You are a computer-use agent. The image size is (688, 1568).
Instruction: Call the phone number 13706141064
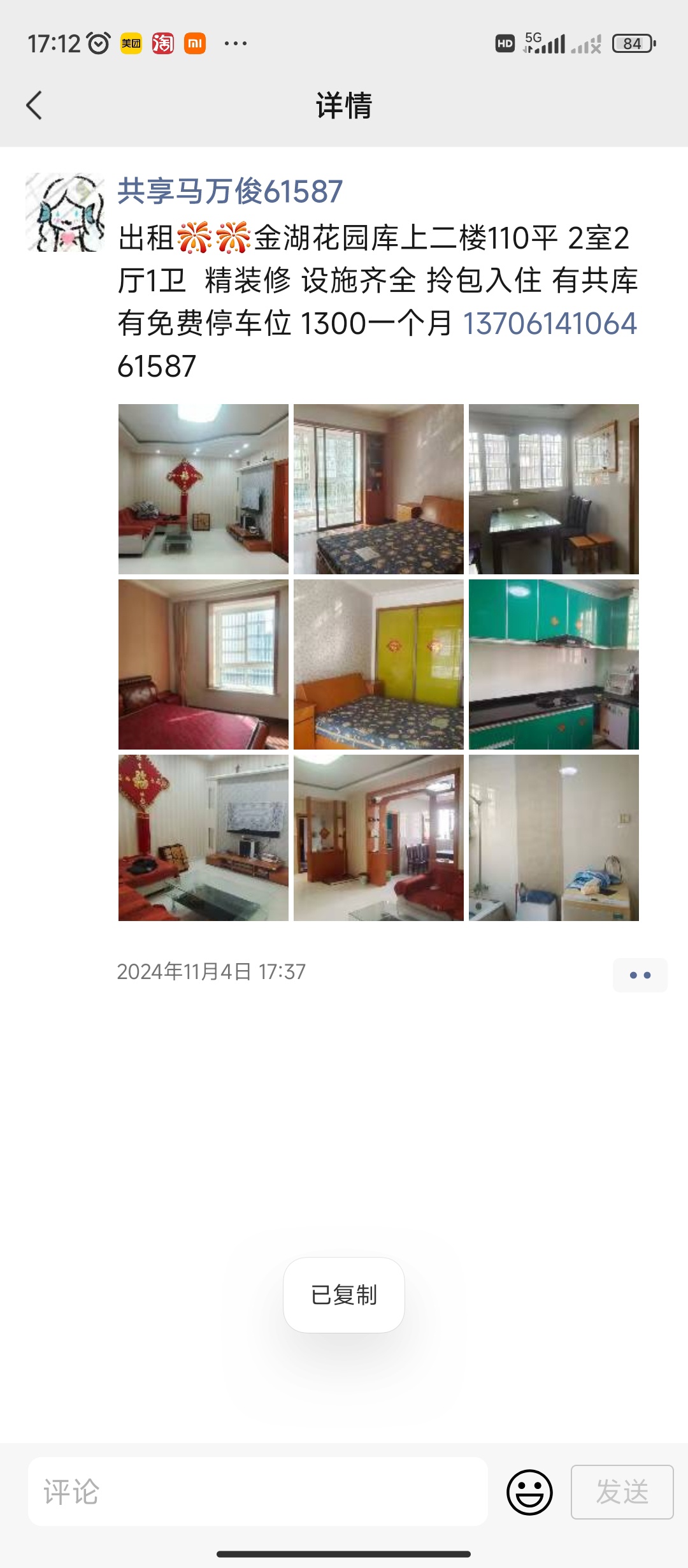tap(549, 324)
